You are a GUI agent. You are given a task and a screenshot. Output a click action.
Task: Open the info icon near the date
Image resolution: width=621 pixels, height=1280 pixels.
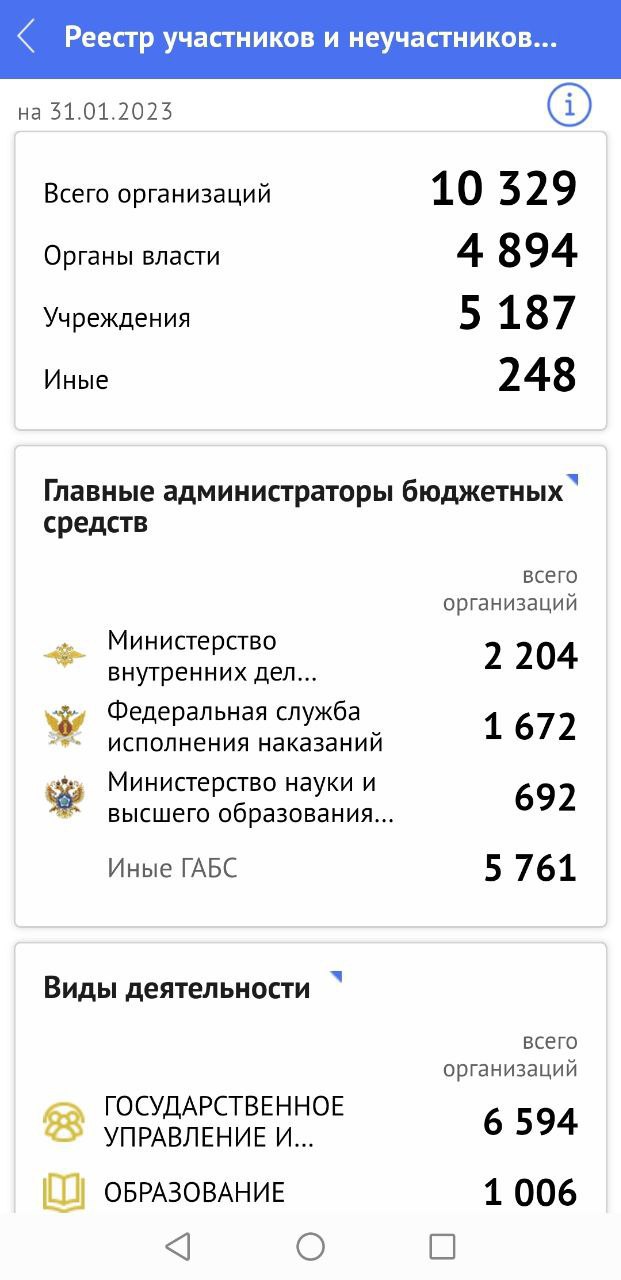coord(569,105)
